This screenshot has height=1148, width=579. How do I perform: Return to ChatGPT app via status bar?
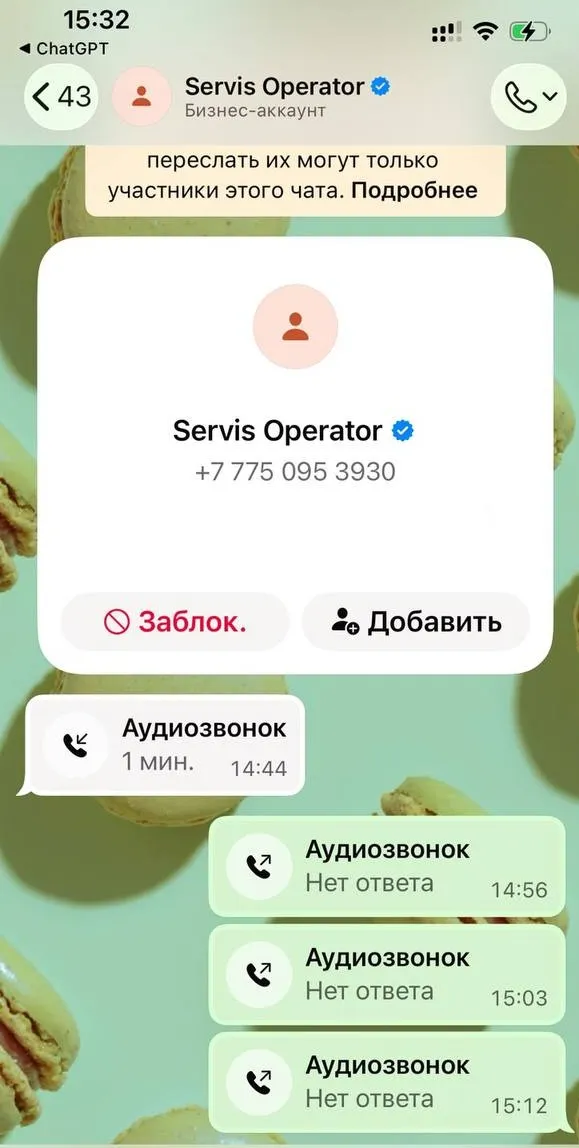63,49
